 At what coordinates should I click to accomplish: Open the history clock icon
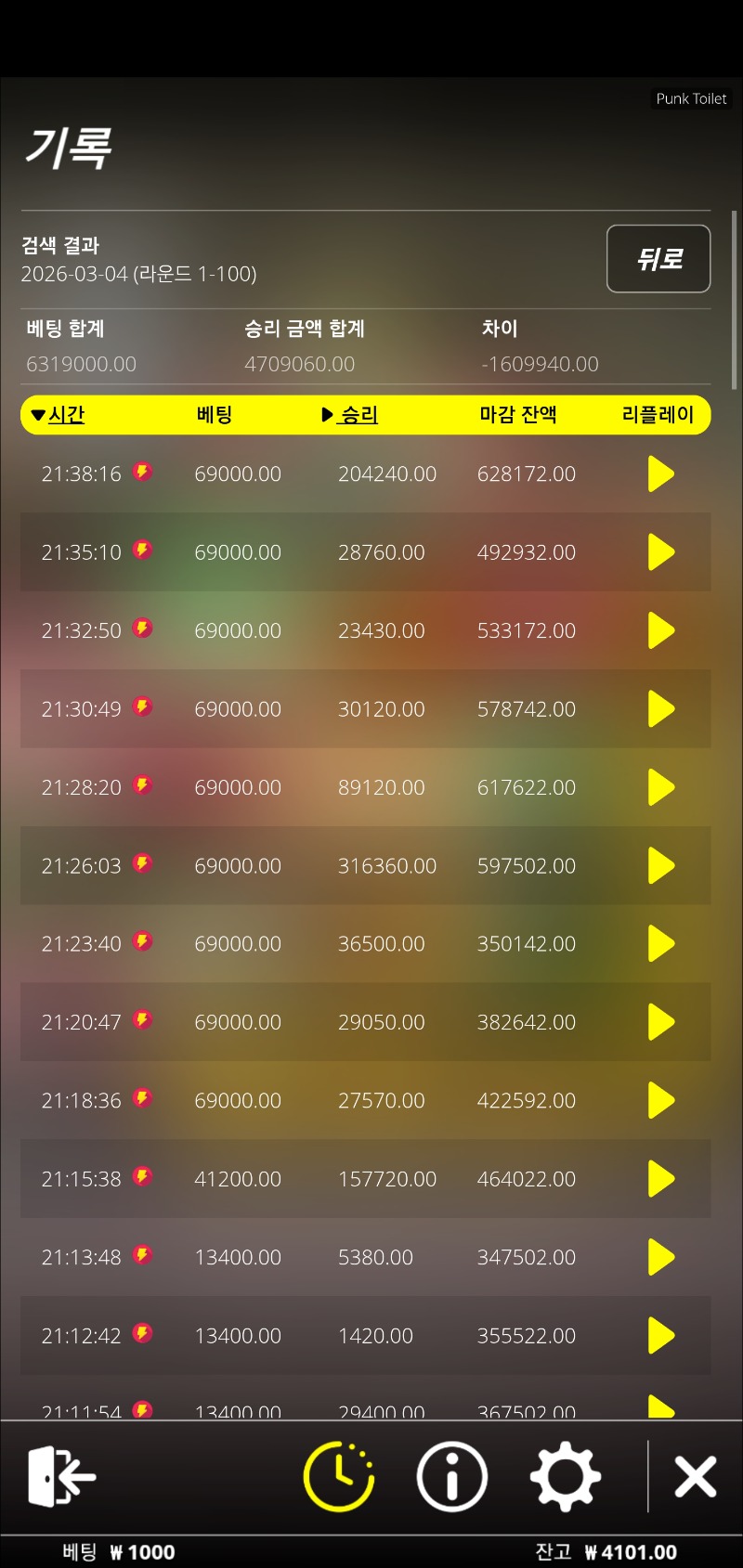(x=339, y=1476)
